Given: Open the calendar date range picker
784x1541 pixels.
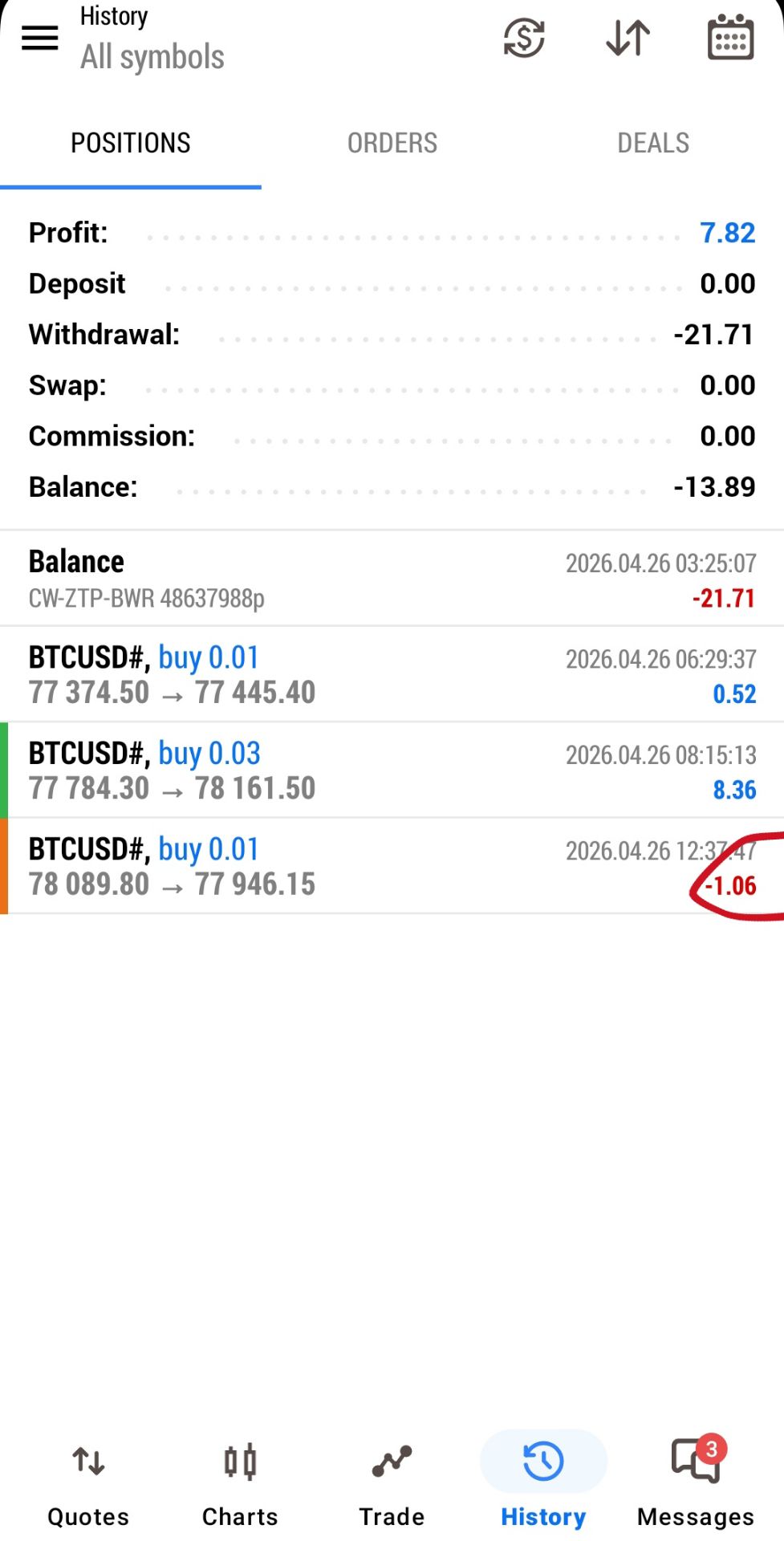Looking at the screenshot, I should pyautogui.click(x=730, y=38).
